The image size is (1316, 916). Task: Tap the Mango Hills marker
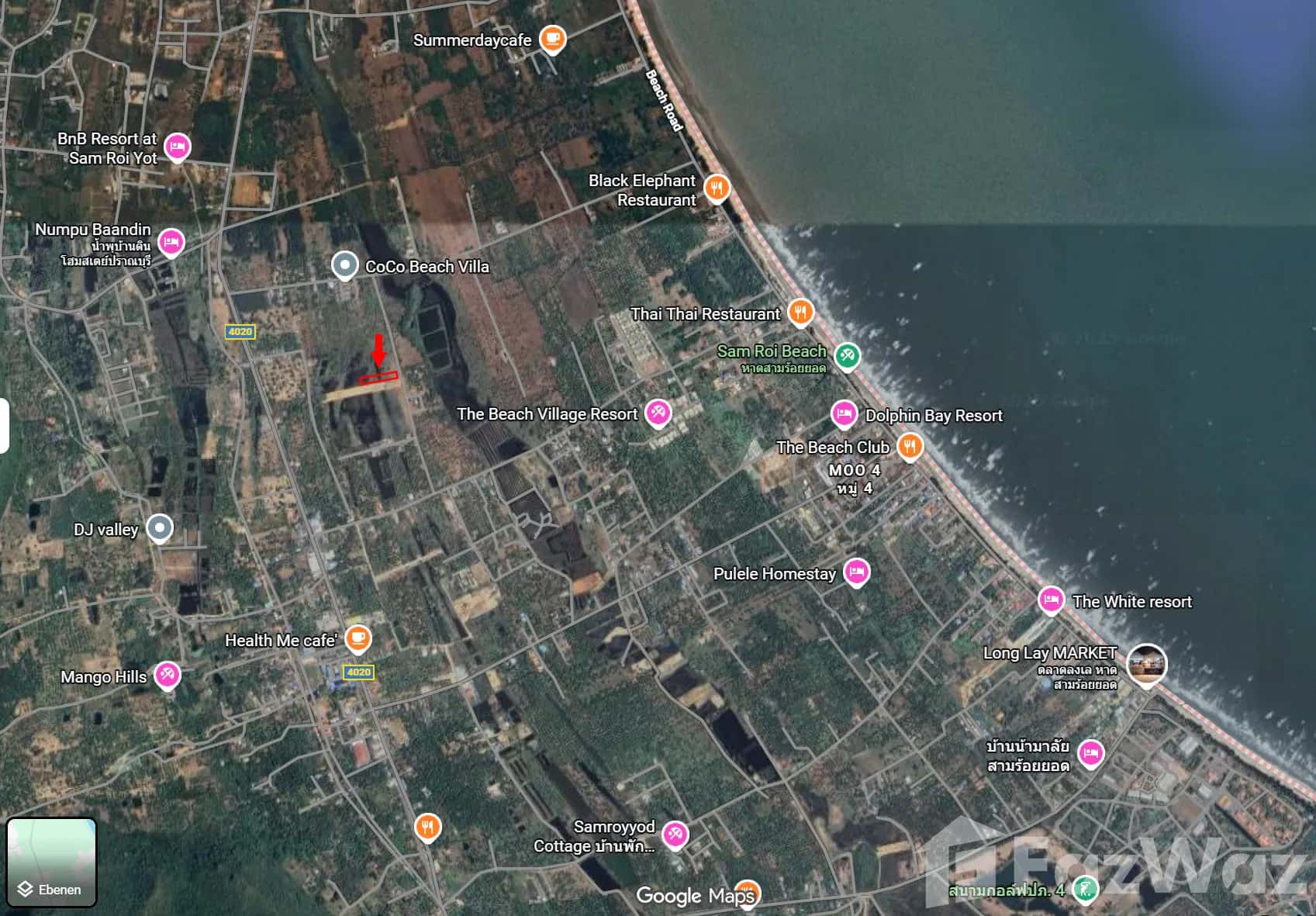167,675
